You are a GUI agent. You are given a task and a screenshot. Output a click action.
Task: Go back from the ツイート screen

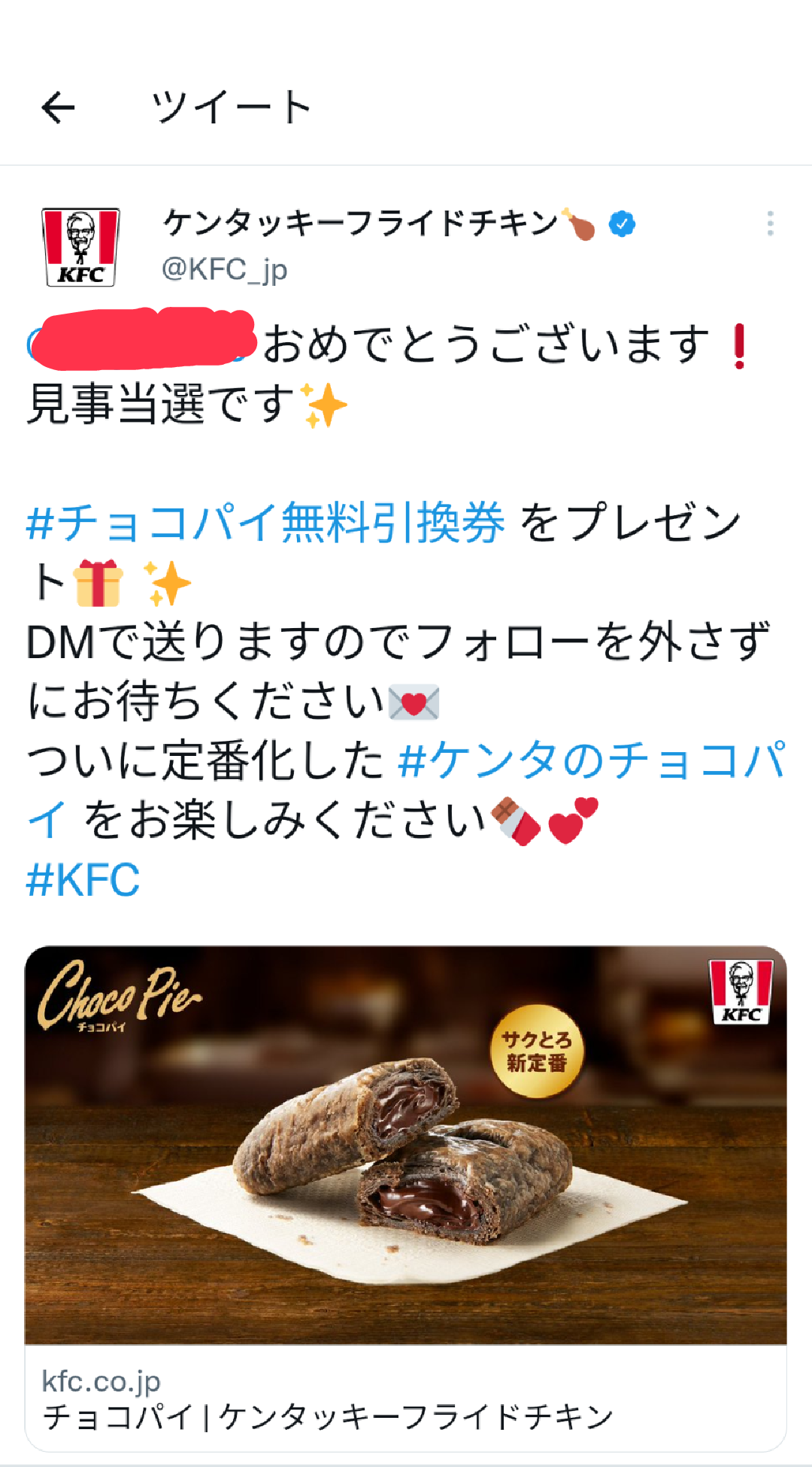pyautogui.click(x=58, y=108)
